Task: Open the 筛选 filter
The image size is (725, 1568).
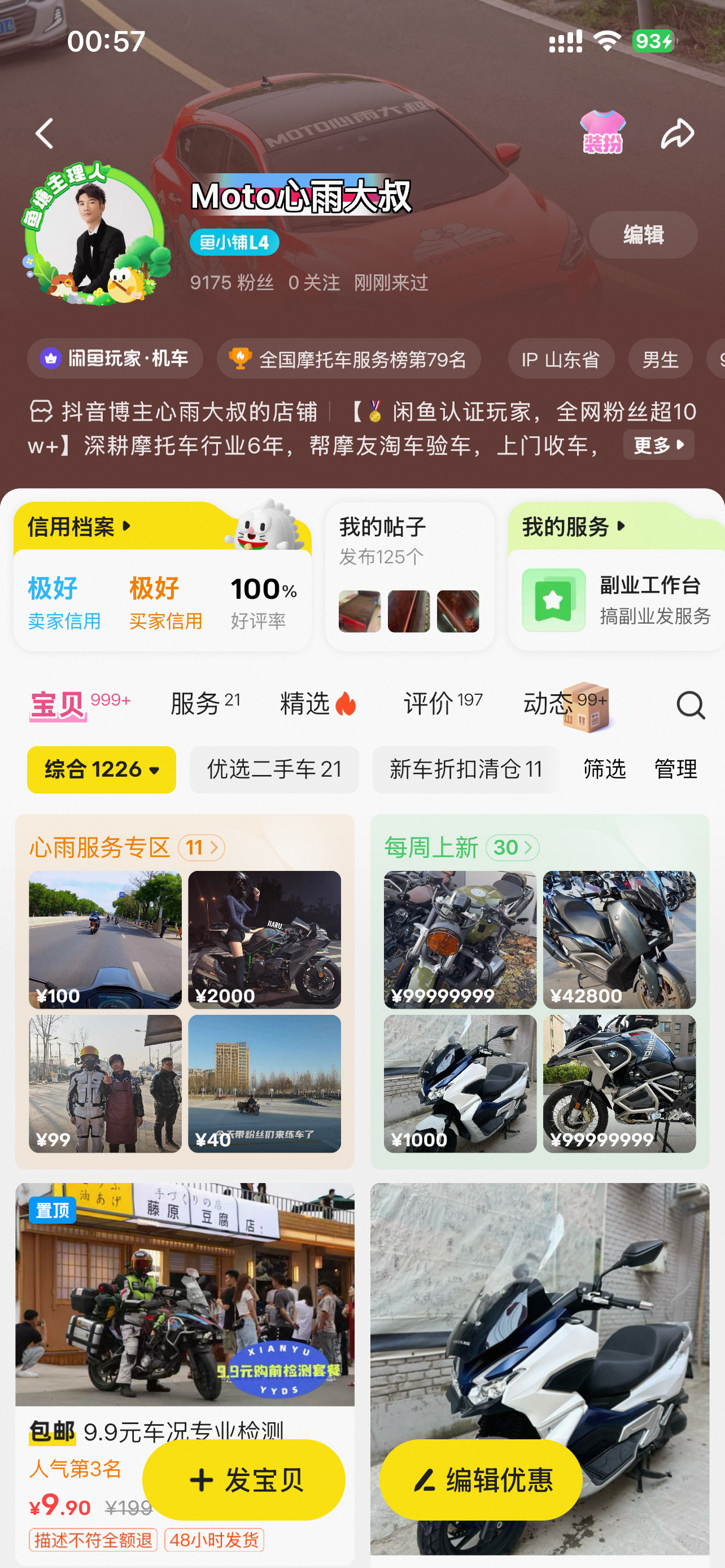Action: click(604, 769)
